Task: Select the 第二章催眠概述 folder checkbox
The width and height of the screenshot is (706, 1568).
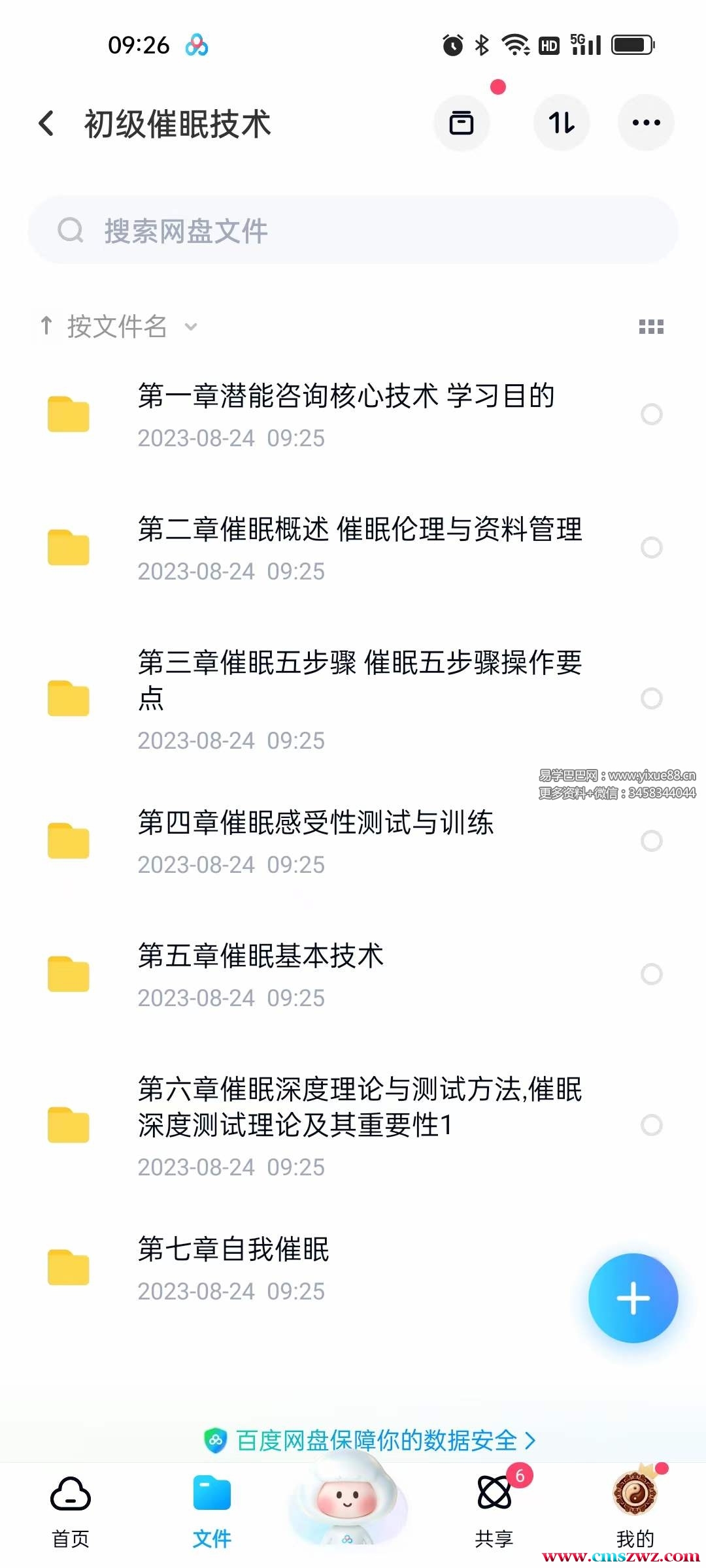Action: coord(651,547)
